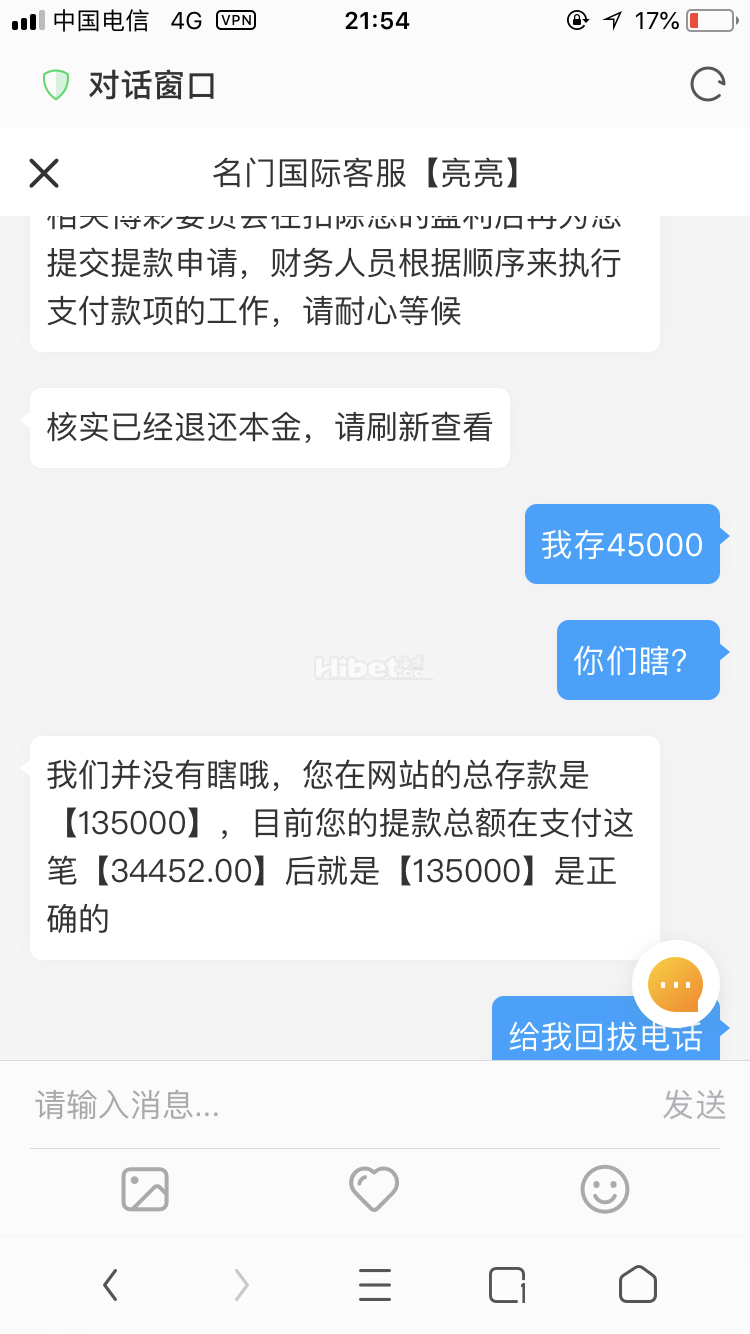Open the browser menu

[x=374, y=1284]
